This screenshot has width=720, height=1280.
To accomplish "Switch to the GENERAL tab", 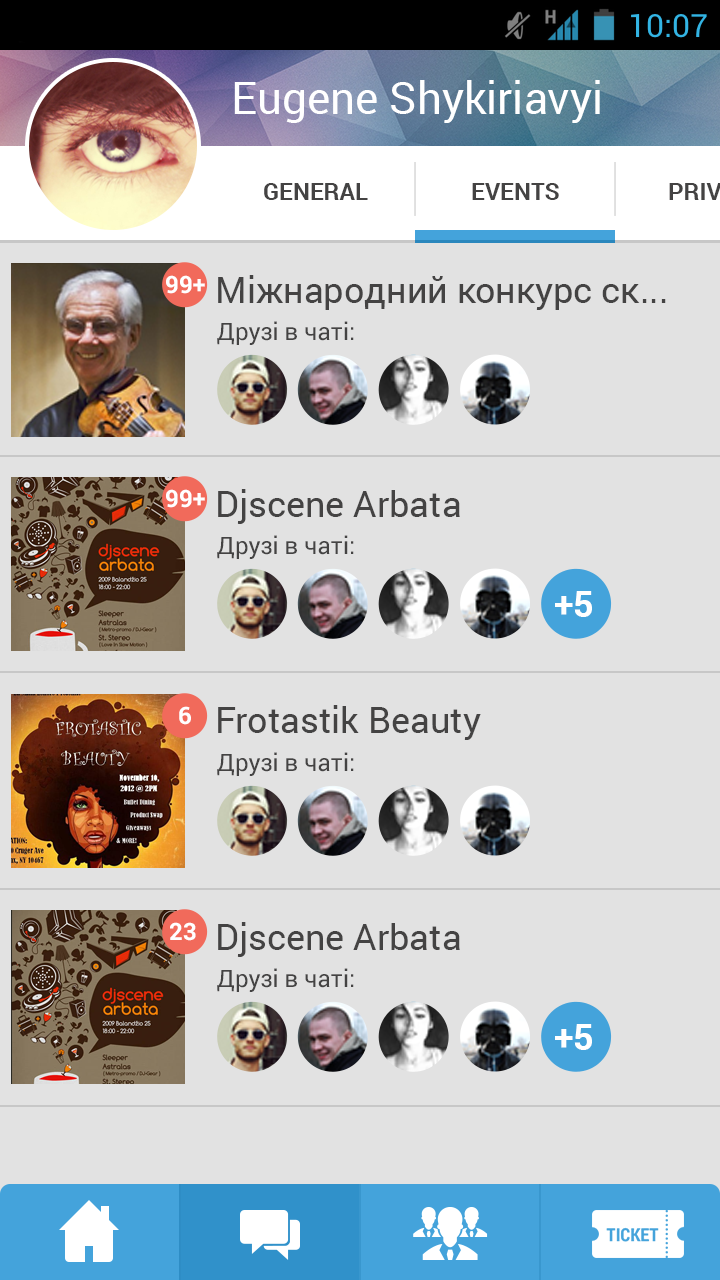I will tap(315, 192).
